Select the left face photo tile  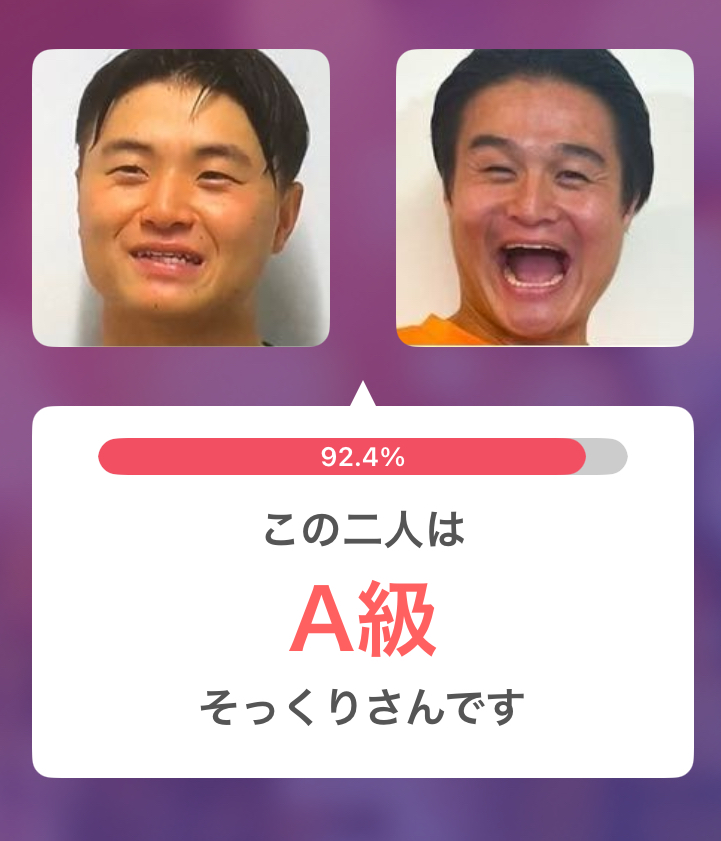[181, 198]
